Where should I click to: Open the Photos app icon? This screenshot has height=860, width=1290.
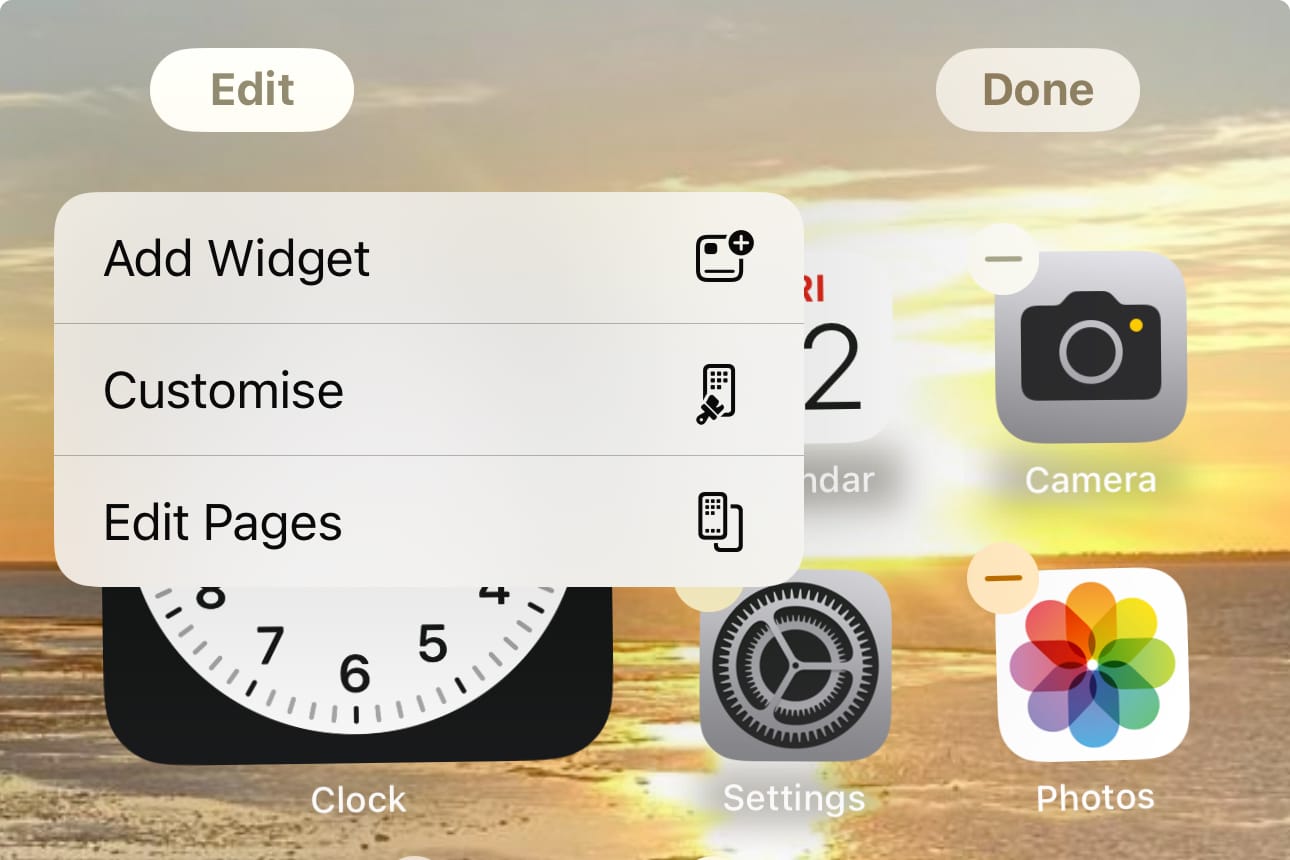[x=1092, y=665]
